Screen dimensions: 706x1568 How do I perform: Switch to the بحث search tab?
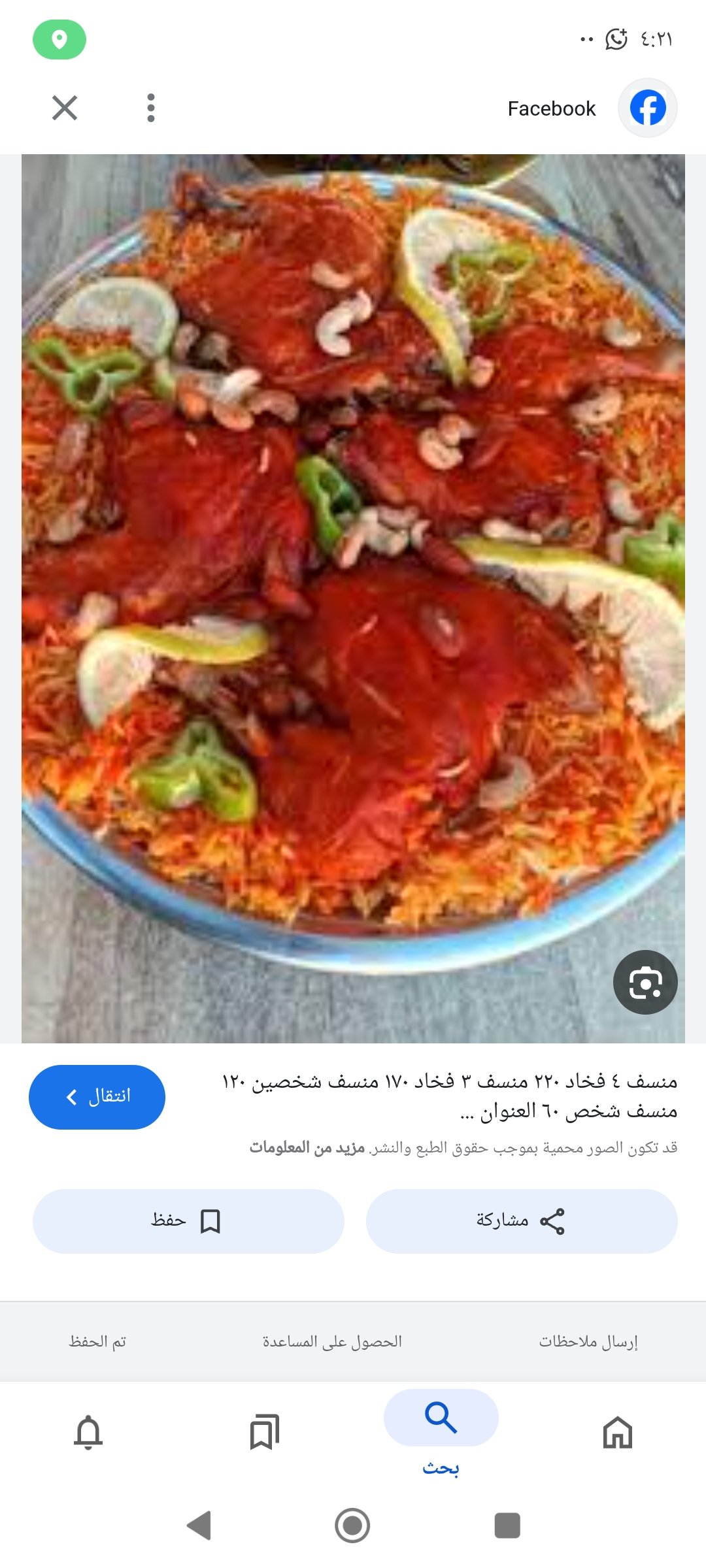[x=441, y=1431]
